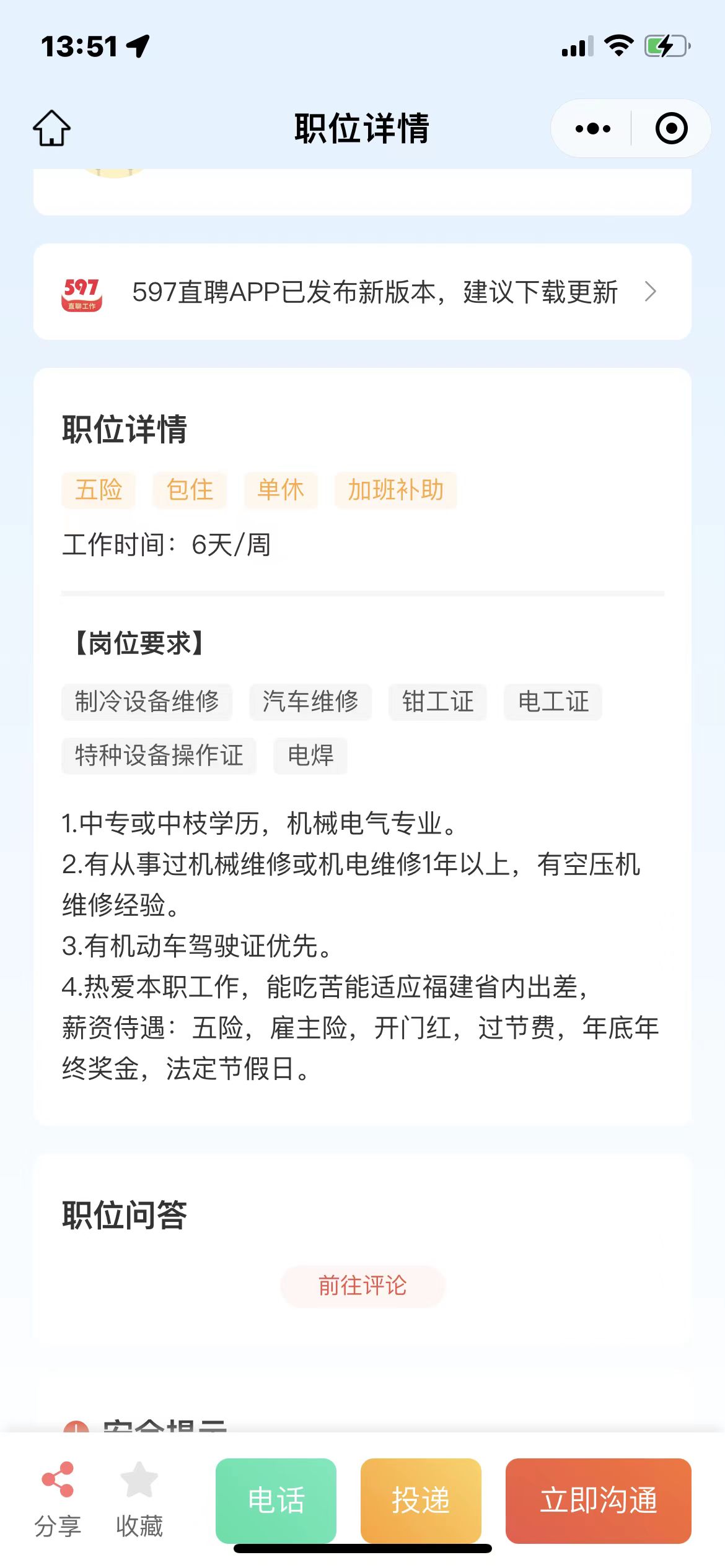The height and width of the screenshot is (1568, 725).
Task: Share this job posting
Action: [58, 1499]
